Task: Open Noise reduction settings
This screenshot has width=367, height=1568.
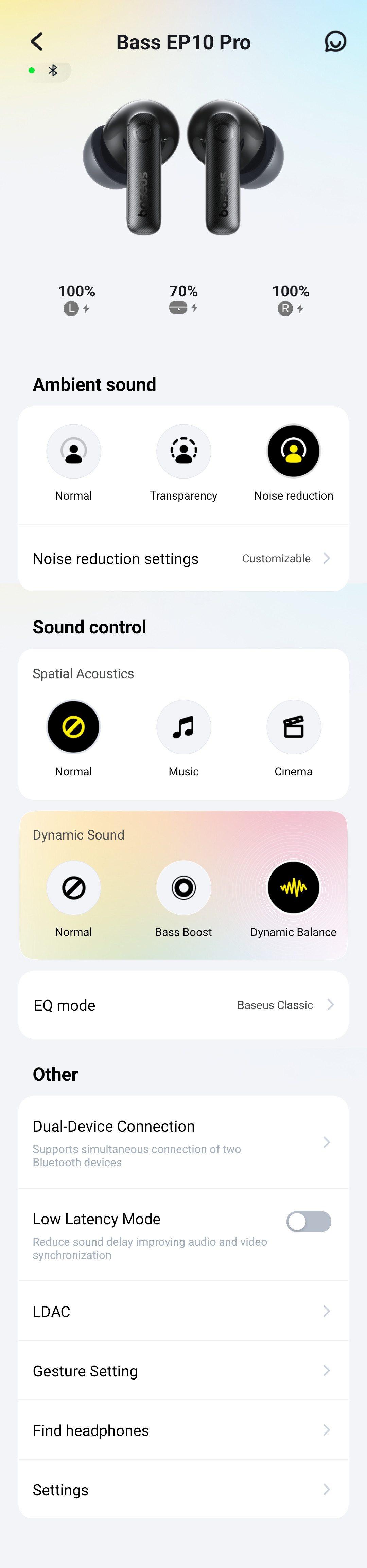Action: click(183, 558)
